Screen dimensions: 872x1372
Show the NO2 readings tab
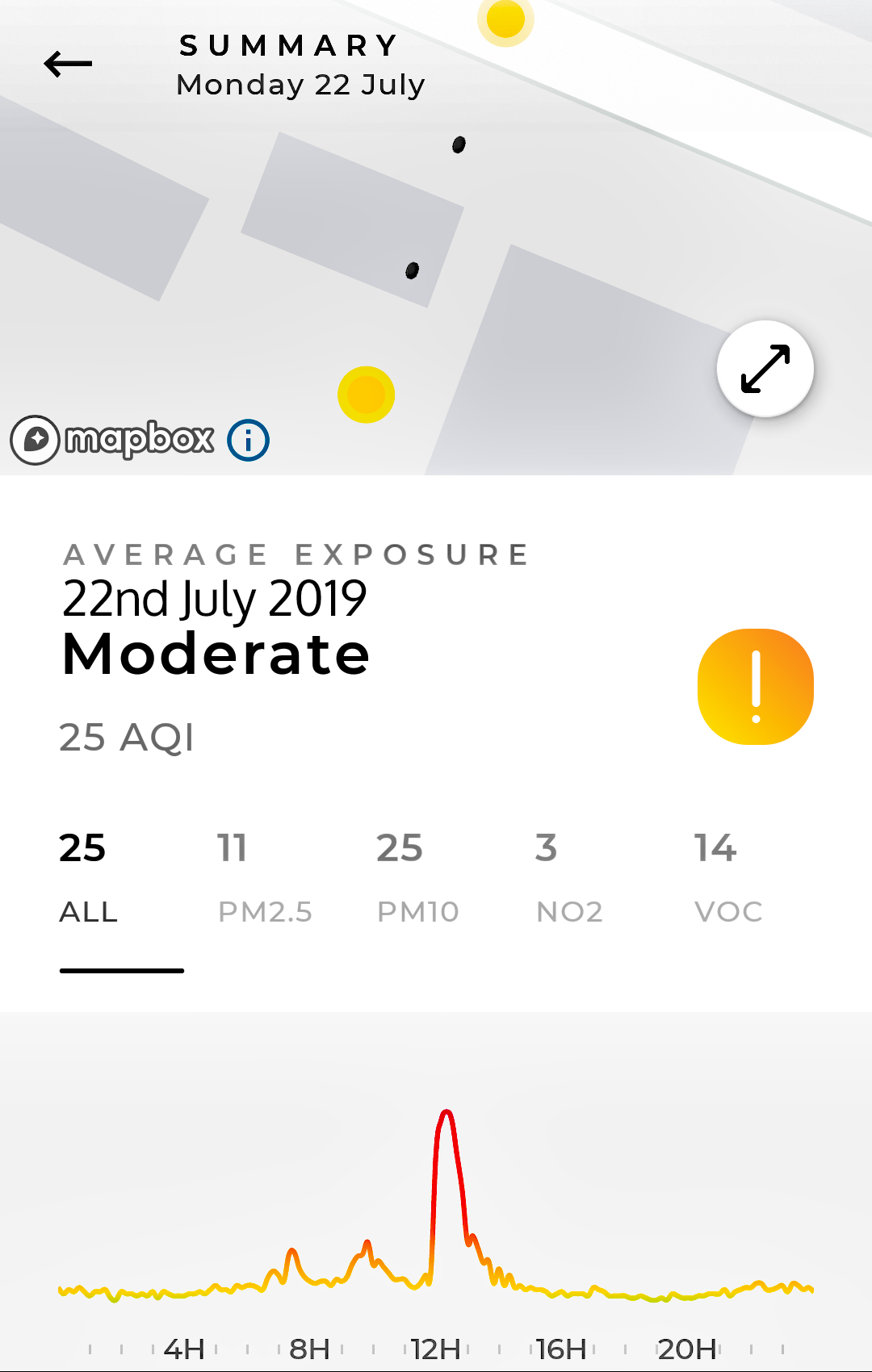click(569, 878)
